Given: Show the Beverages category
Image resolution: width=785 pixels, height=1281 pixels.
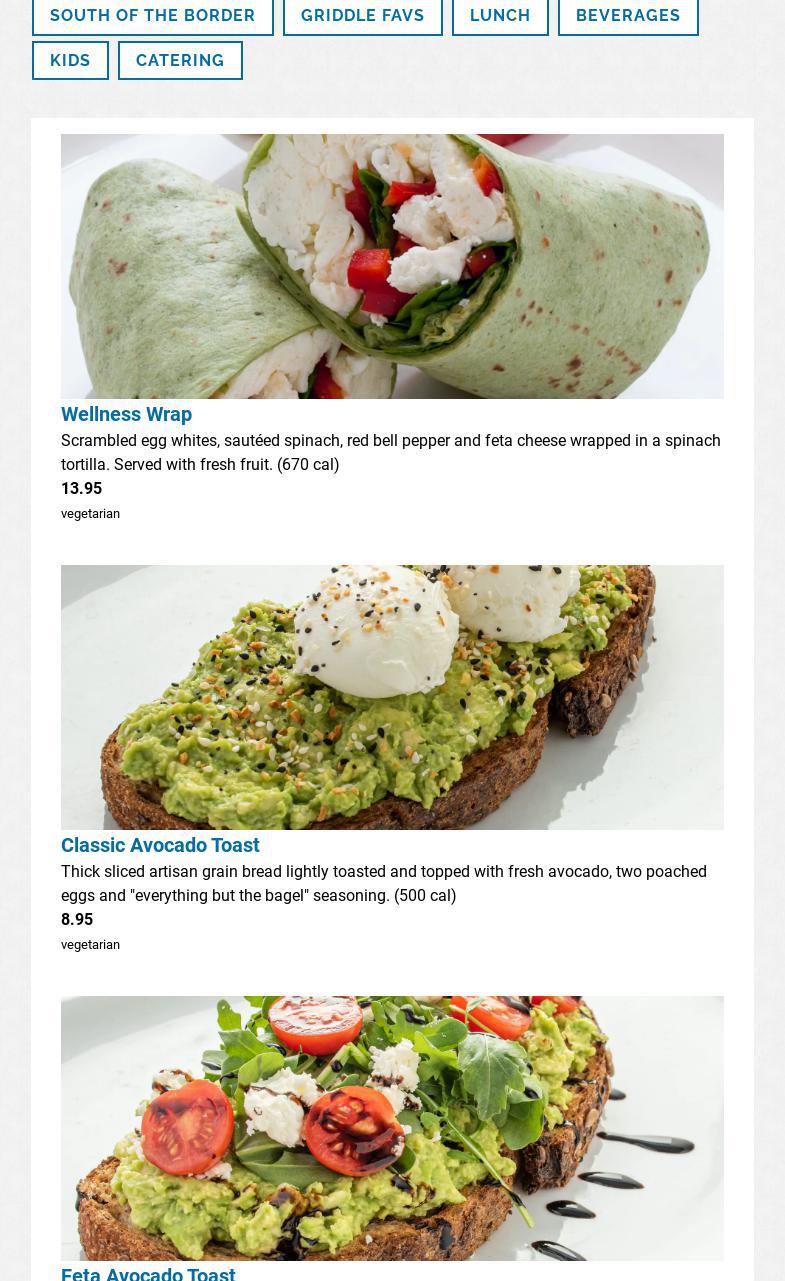Looking at the screenshot, I should pos(627,16).
